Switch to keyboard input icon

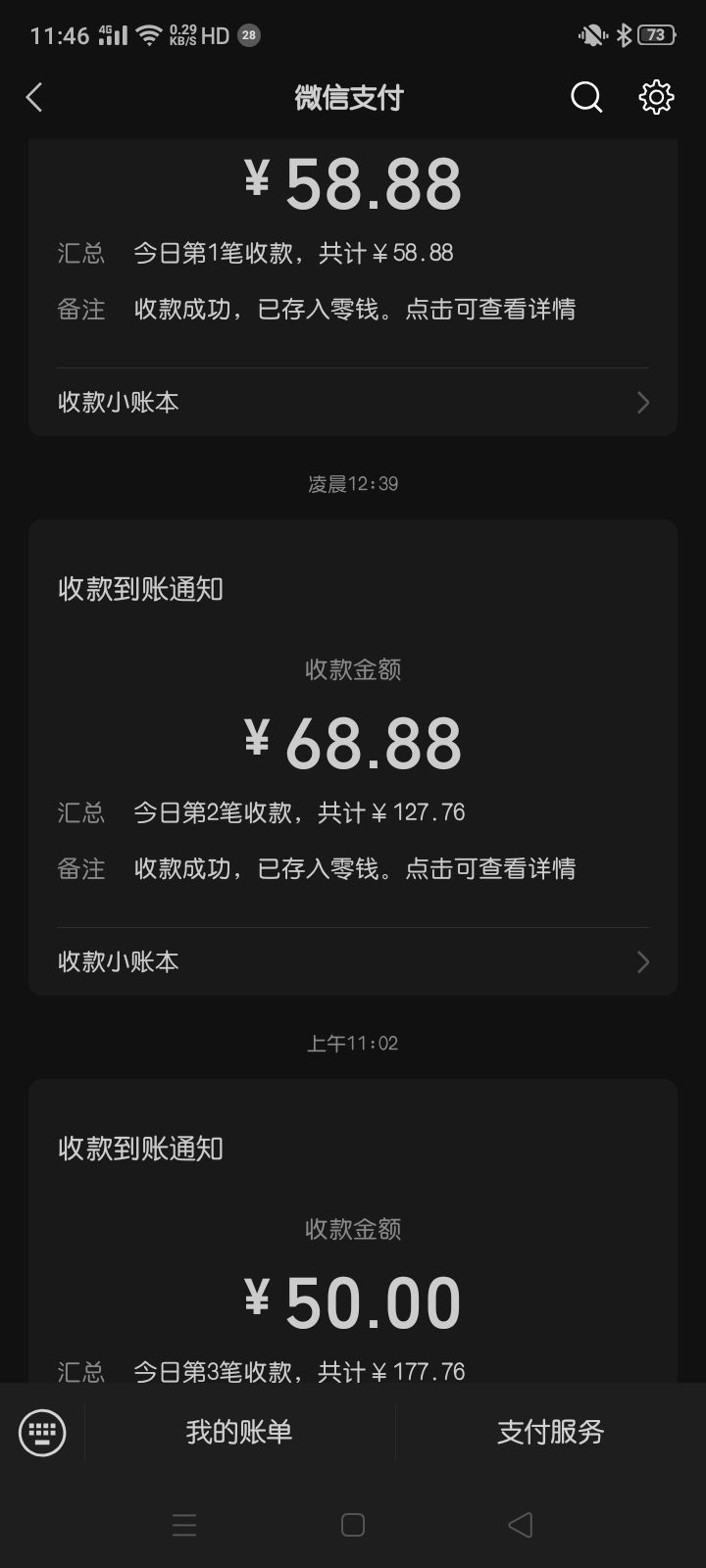[42, 1432]
